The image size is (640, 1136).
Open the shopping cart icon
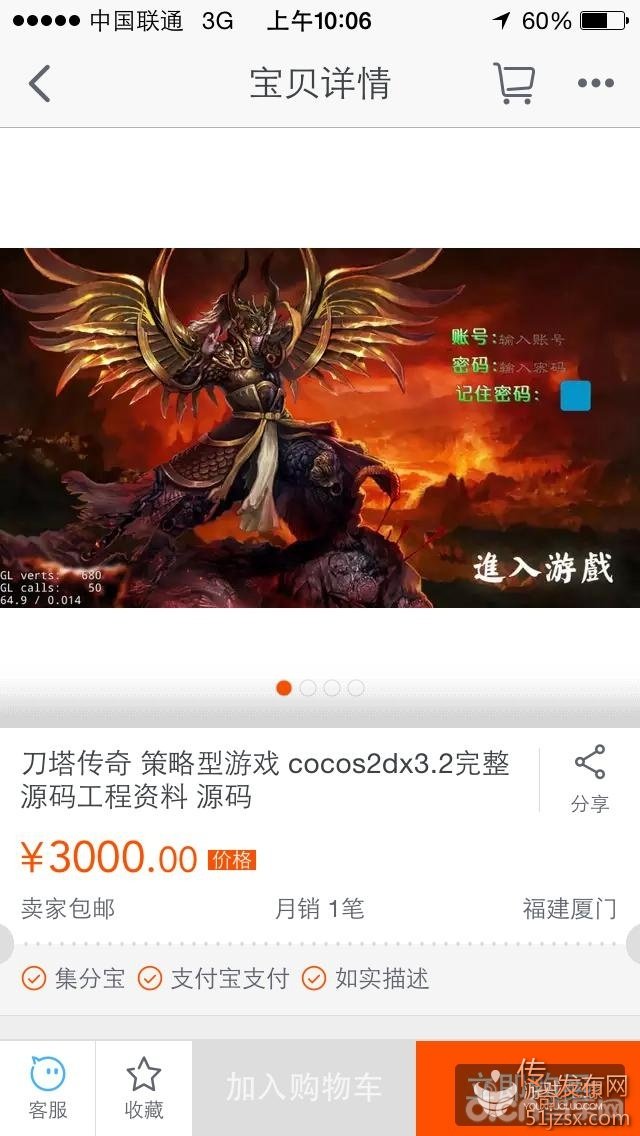coord(513,84)
